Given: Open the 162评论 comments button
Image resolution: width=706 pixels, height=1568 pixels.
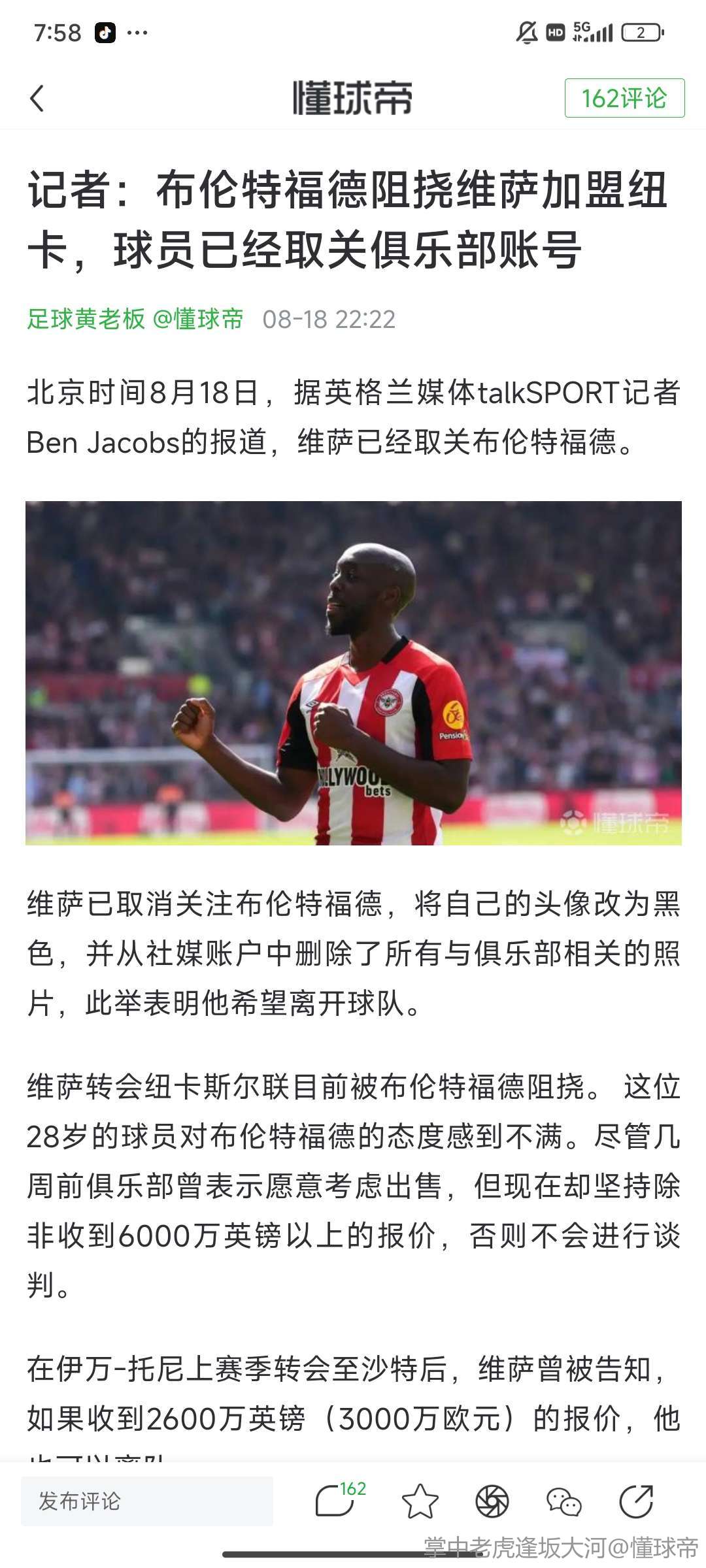Looking at the screenshot, I should [624, 99].
